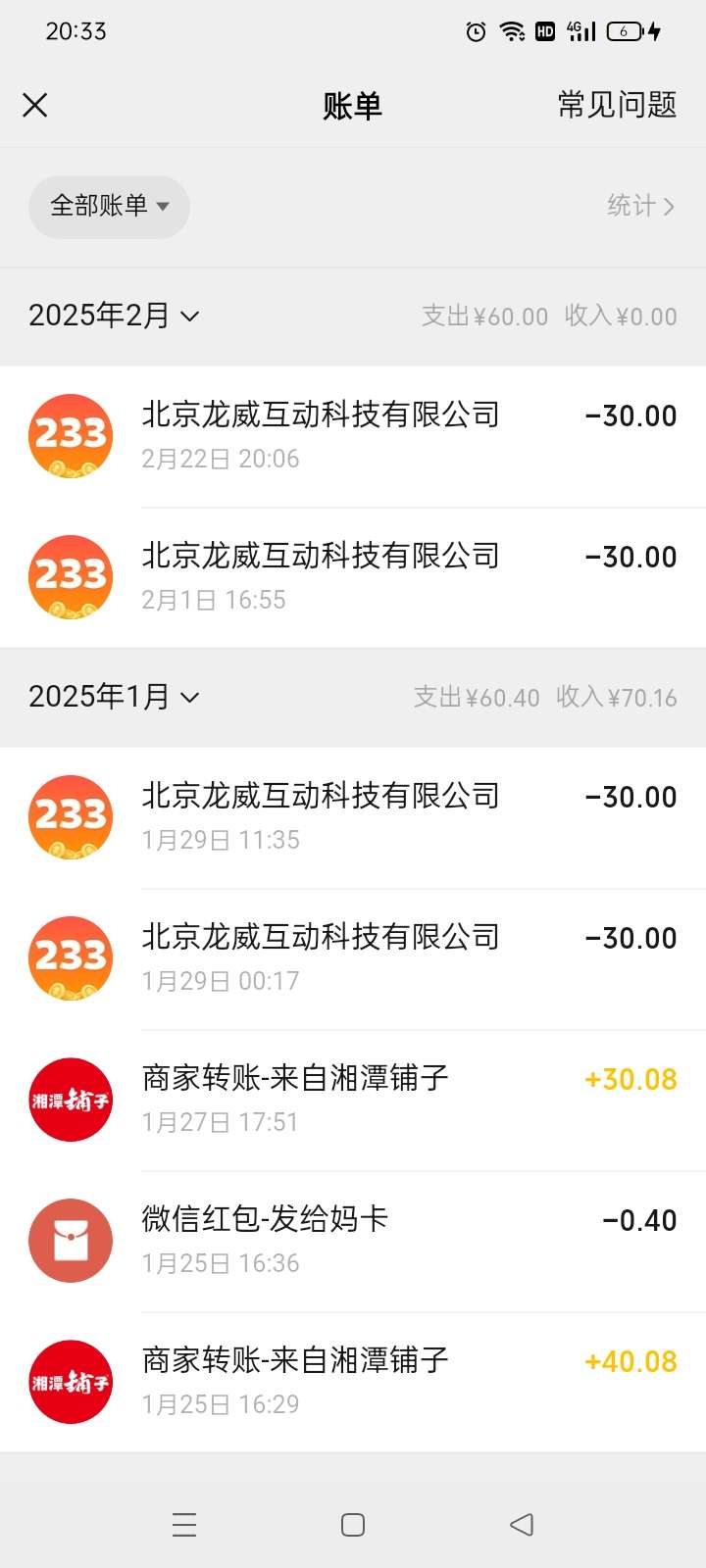Open the 2025年2月 month picker

[114, 316]
